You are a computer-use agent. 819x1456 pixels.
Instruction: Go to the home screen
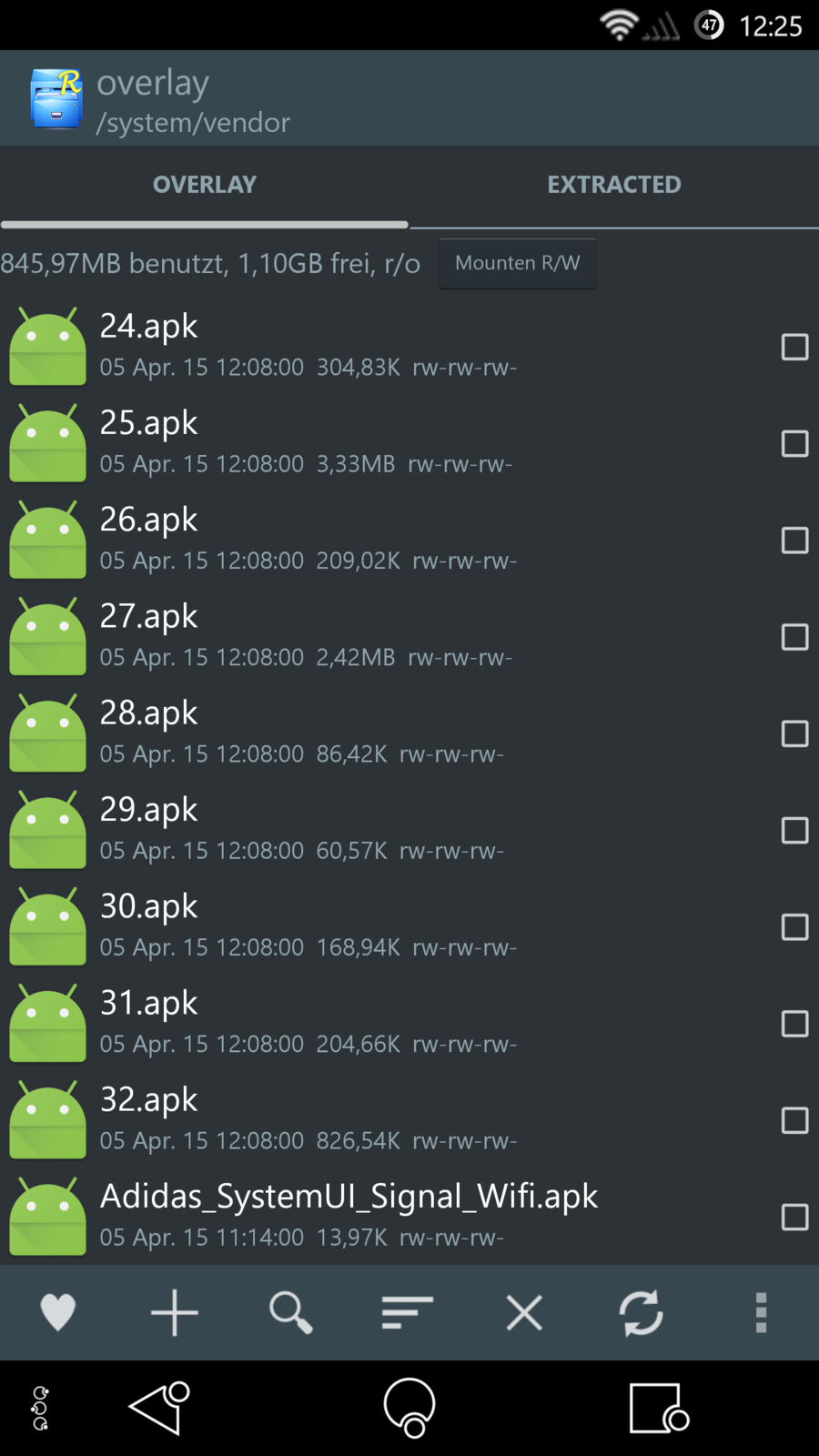tap(409, 1408)
